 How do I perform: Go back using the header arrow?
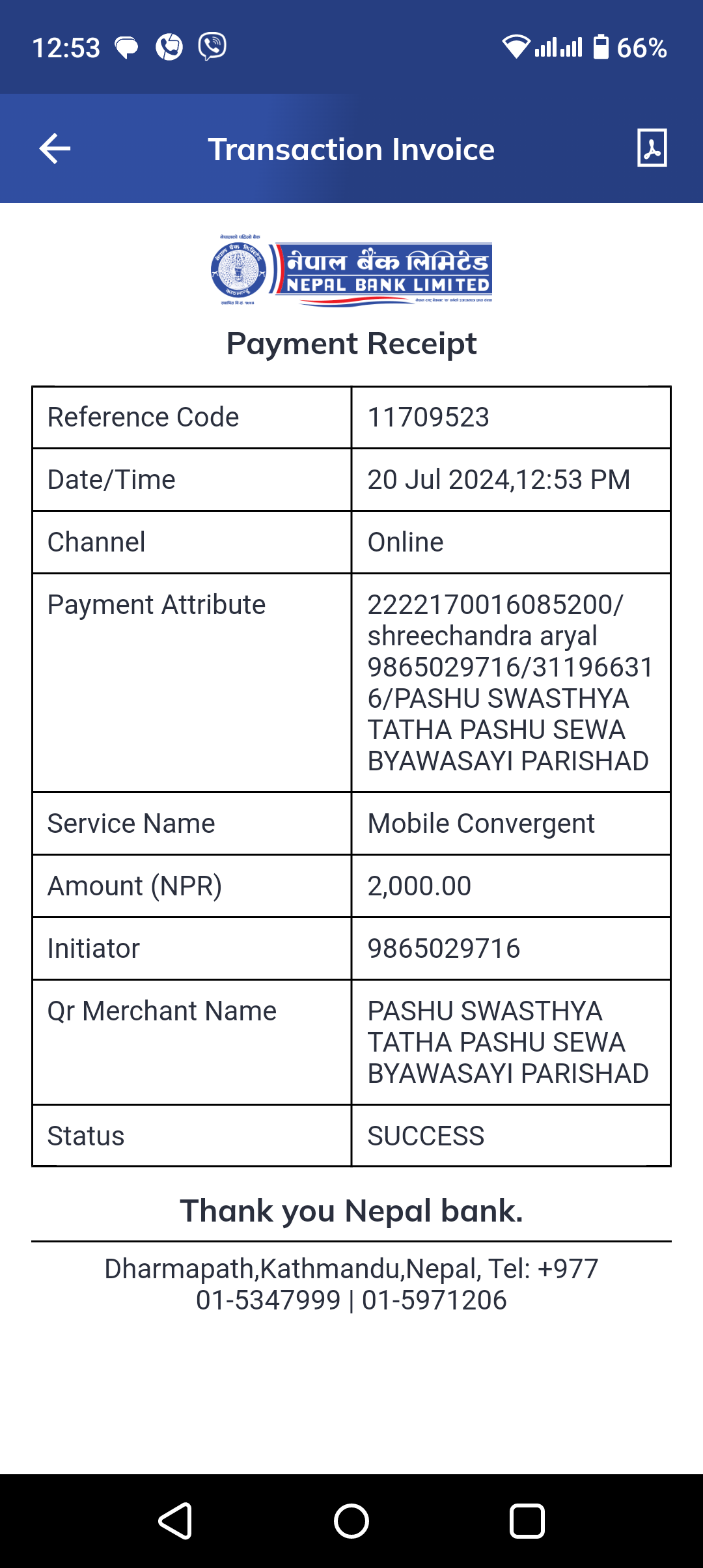[x=55, y=148]
